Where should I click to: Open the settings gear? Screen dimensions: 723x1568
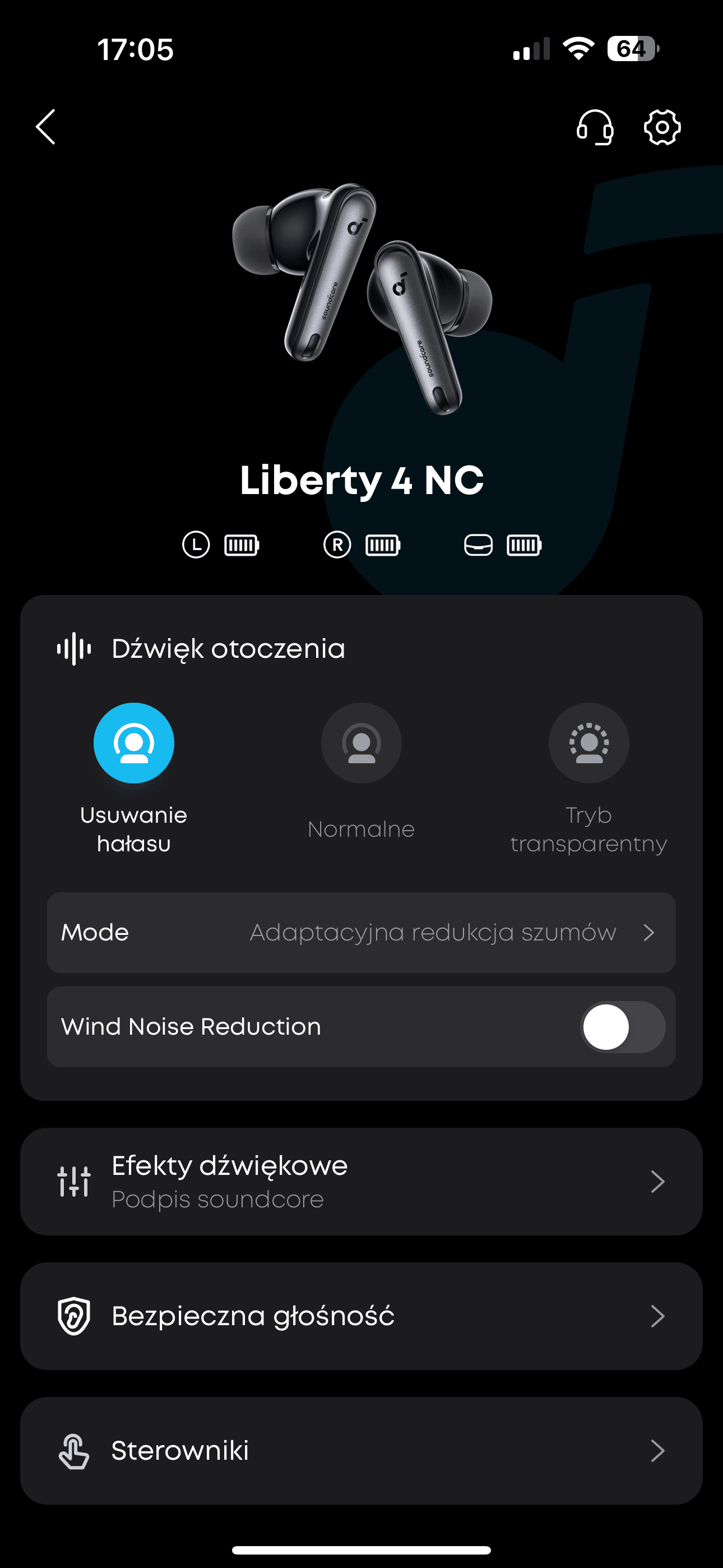click(662, 127)
